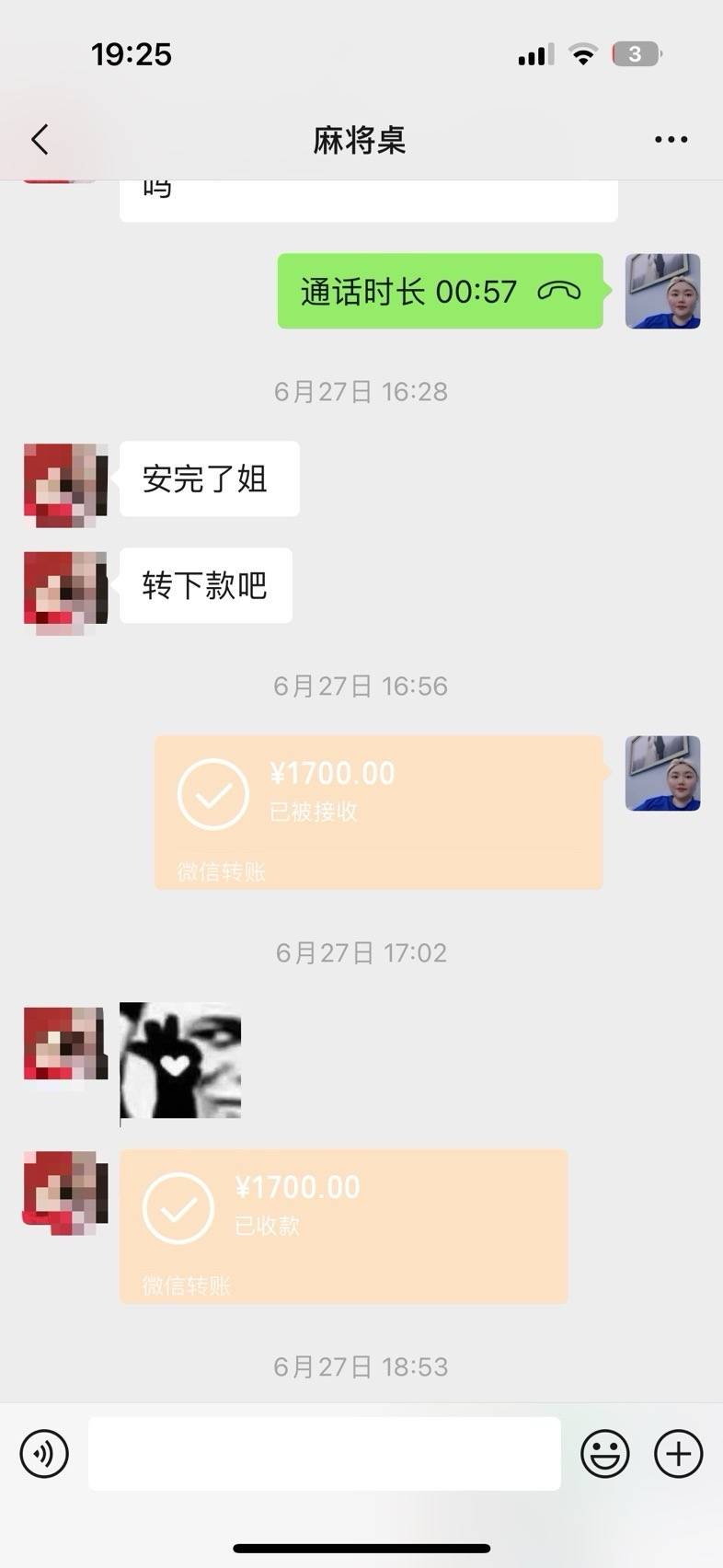The height and width of the screenshot is (1568, 723).
Task: Open the three-dot chat options menu
Action: click(671, 140)
